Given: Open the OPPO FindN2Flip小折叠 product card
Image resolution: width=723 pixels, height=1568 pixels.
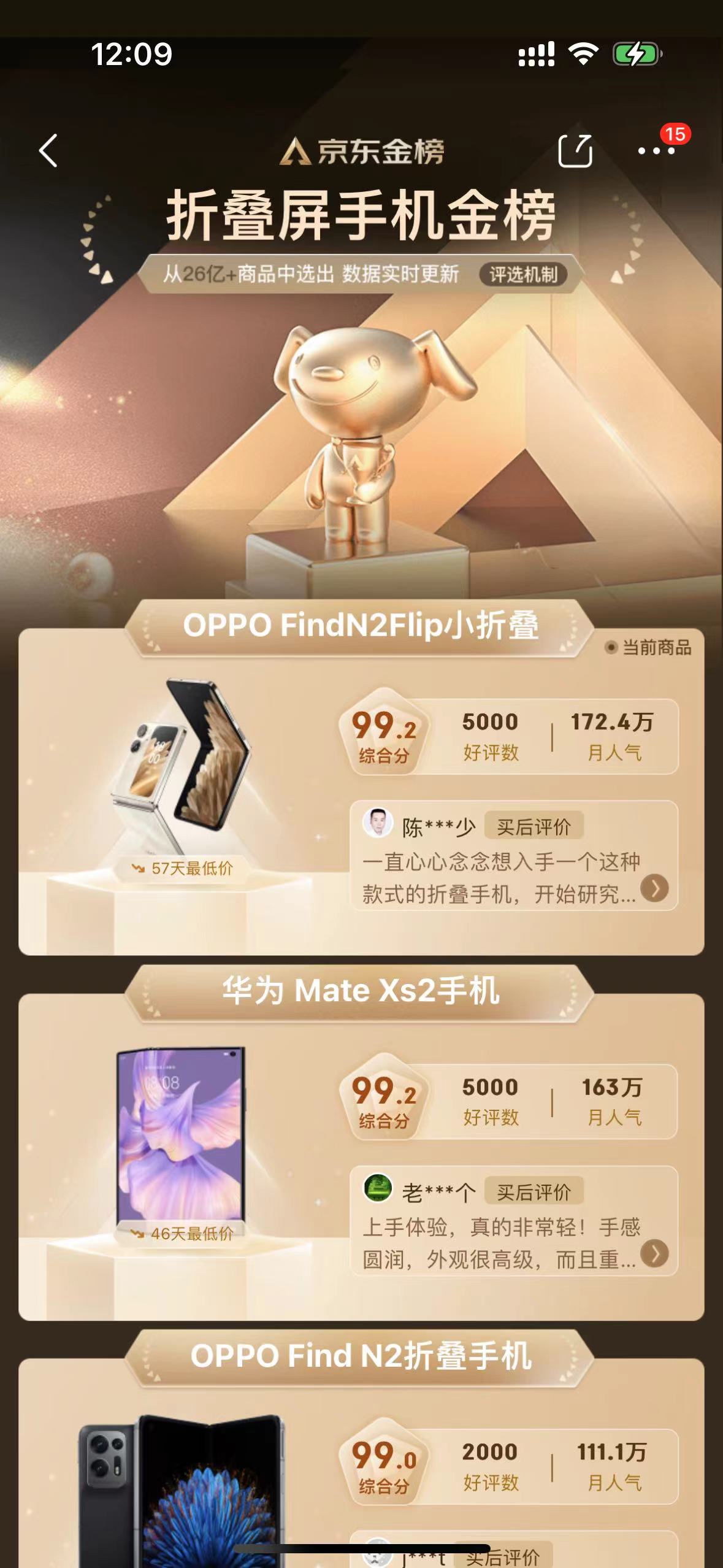Looking at the screenshot, I should 361,791.
